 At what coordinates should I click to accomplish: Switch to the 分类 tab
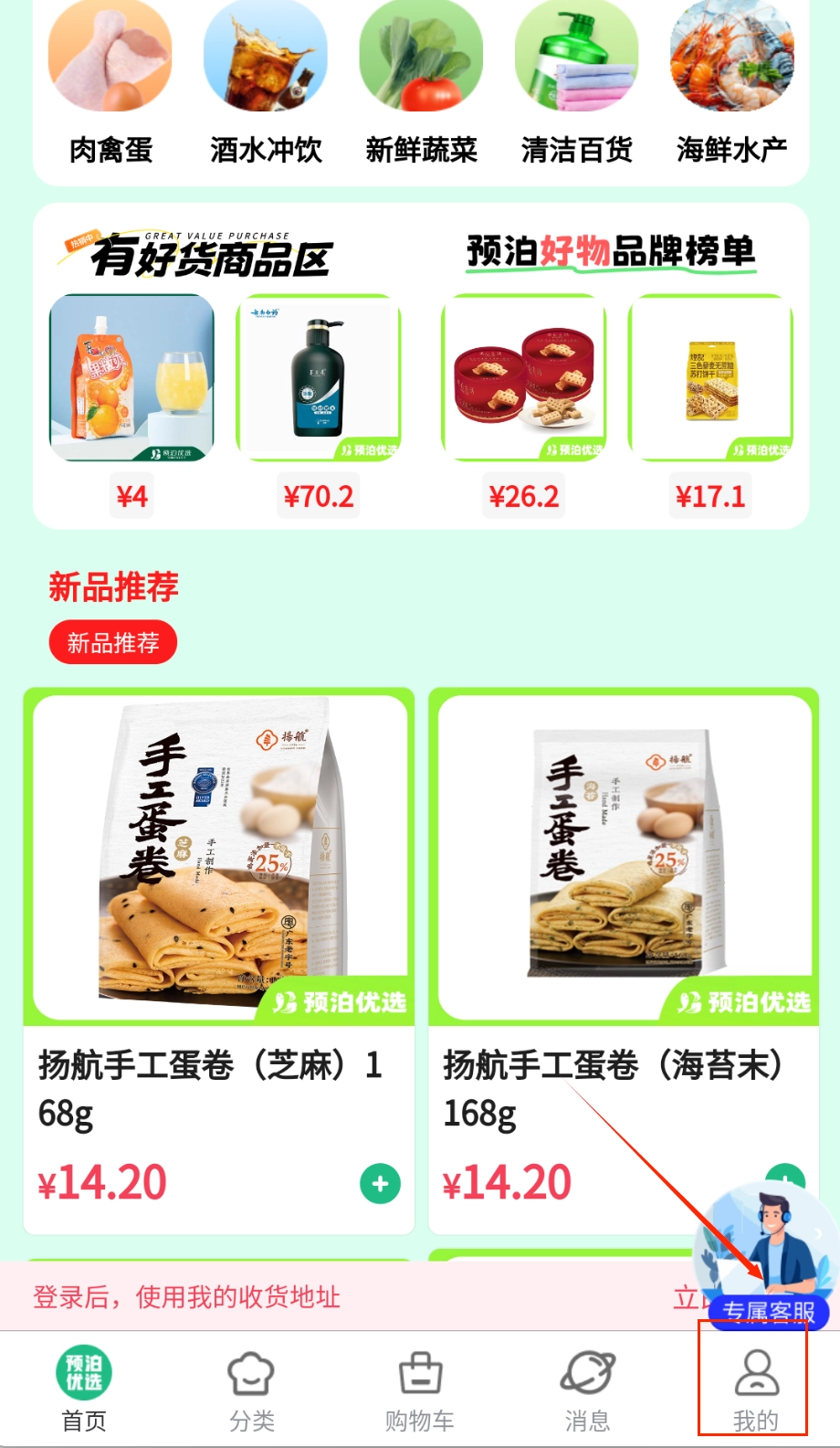coord(252,1389)
